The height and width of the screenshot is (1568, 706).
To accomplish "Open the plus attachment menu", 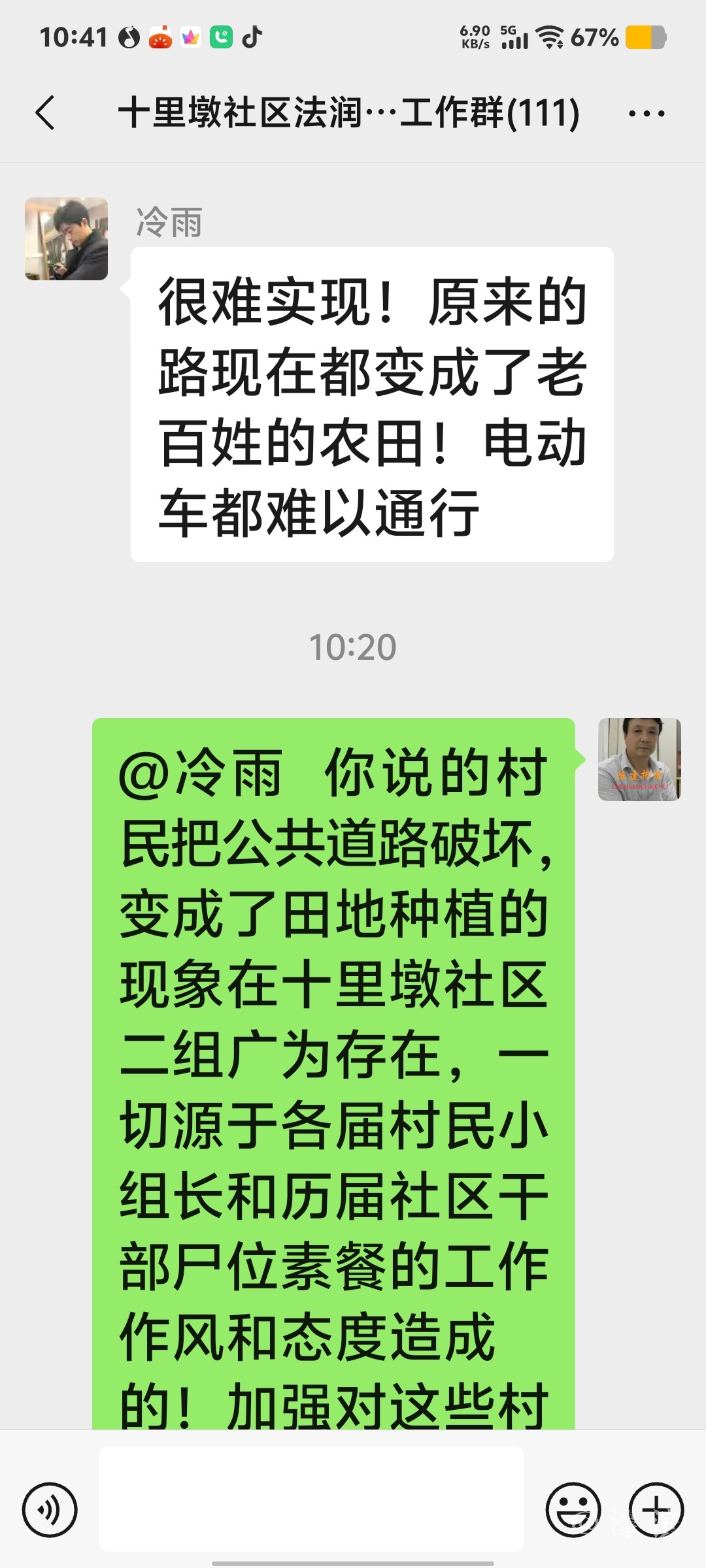I will click(x=656, y=1511).
